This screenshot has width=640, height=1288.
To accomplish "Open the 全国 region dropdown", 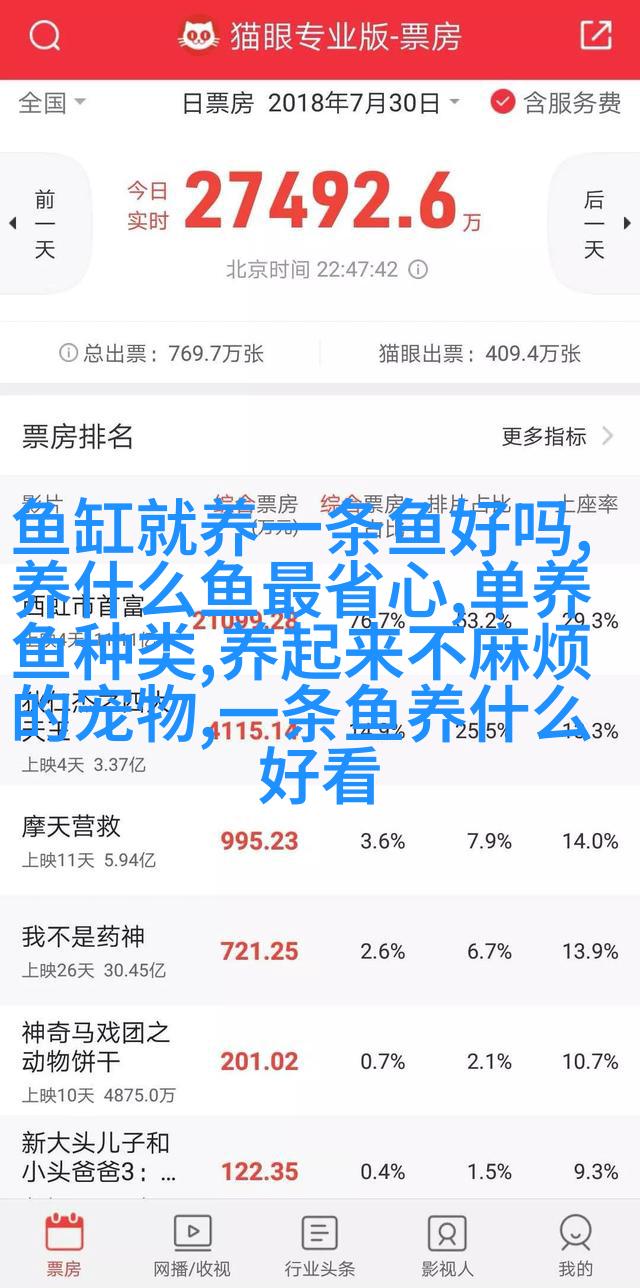I will click(52, 102).
